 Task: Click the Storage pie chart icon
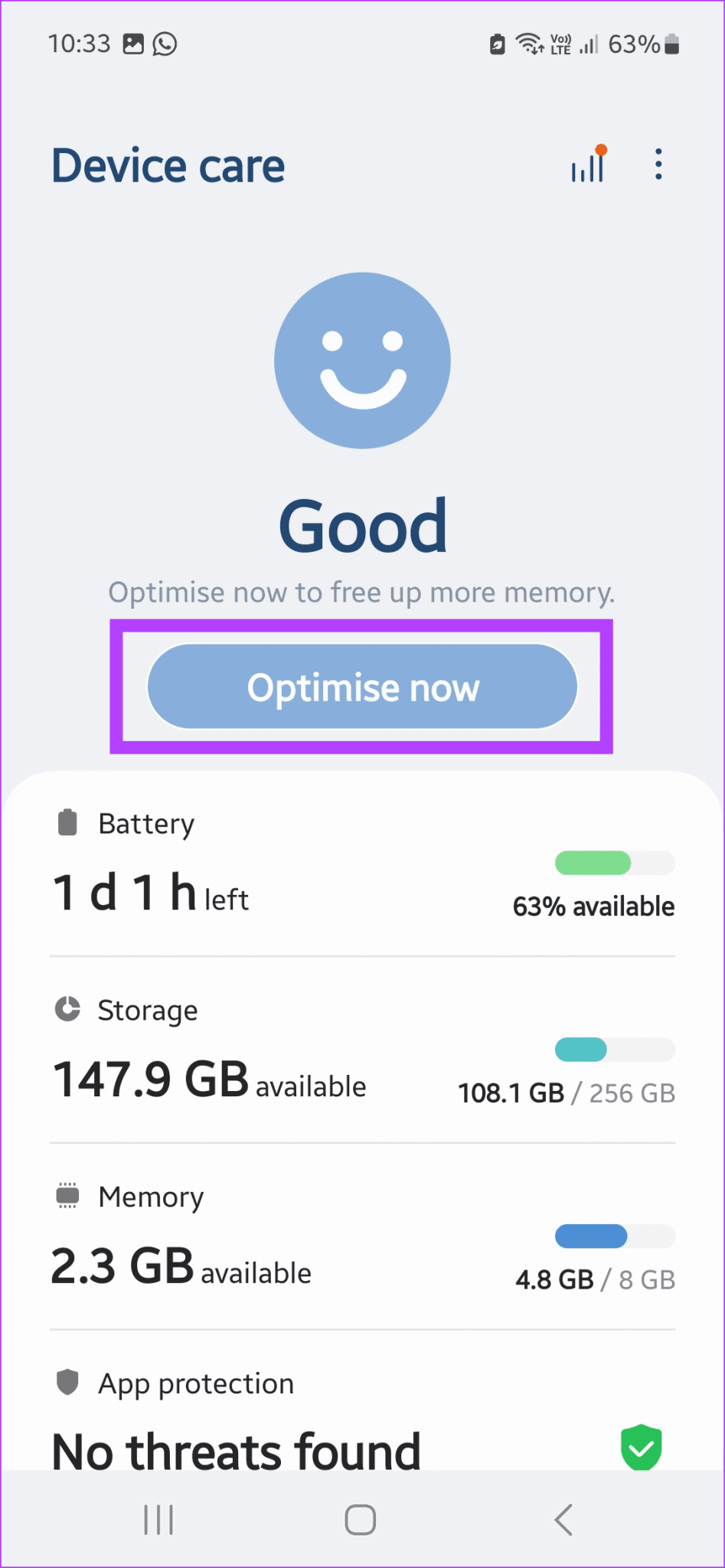click(x=67, y=1009)
